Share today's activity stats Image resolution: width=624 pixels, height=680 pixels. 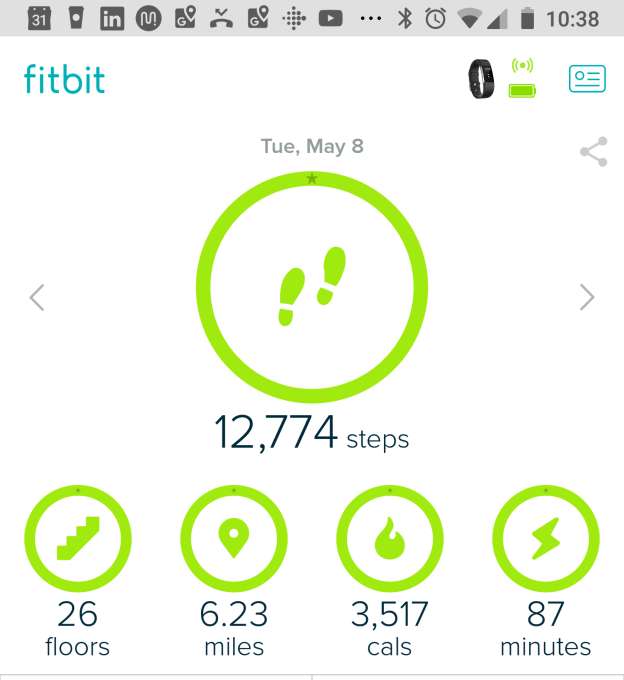593,152
